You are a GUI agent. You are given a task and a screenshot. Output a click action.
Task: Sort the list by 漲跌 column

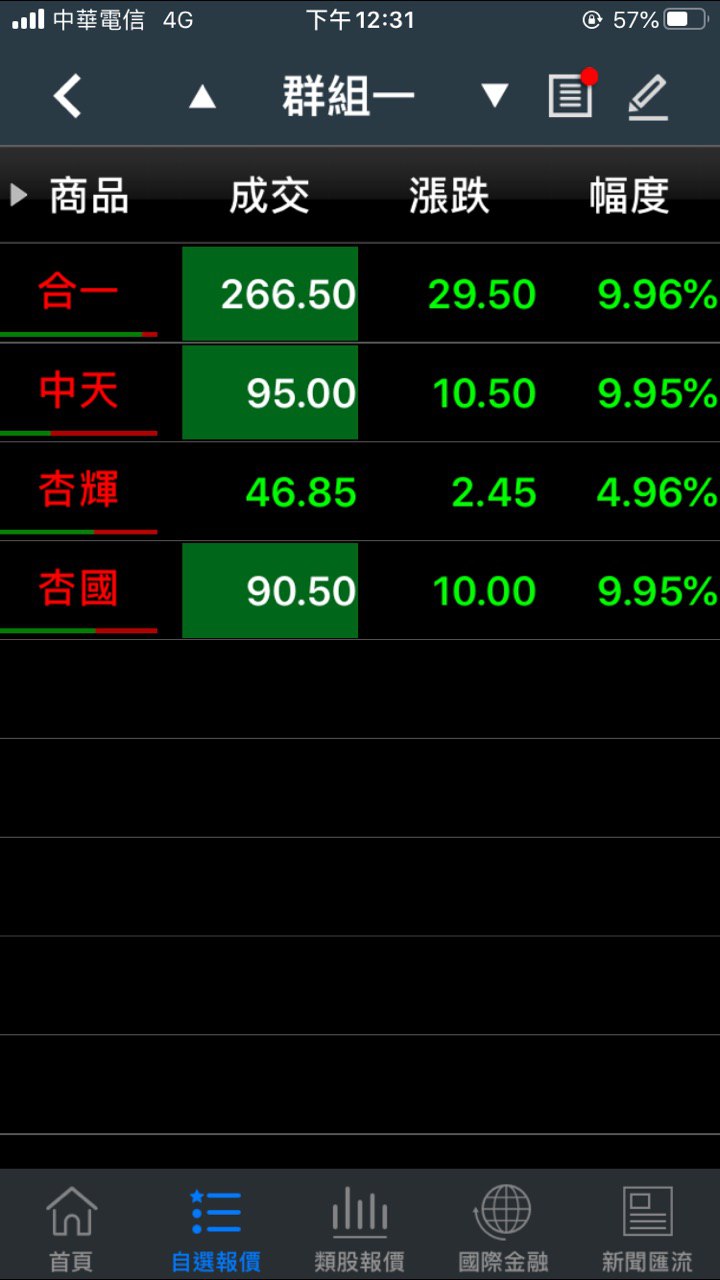click(x=449, y=196)
